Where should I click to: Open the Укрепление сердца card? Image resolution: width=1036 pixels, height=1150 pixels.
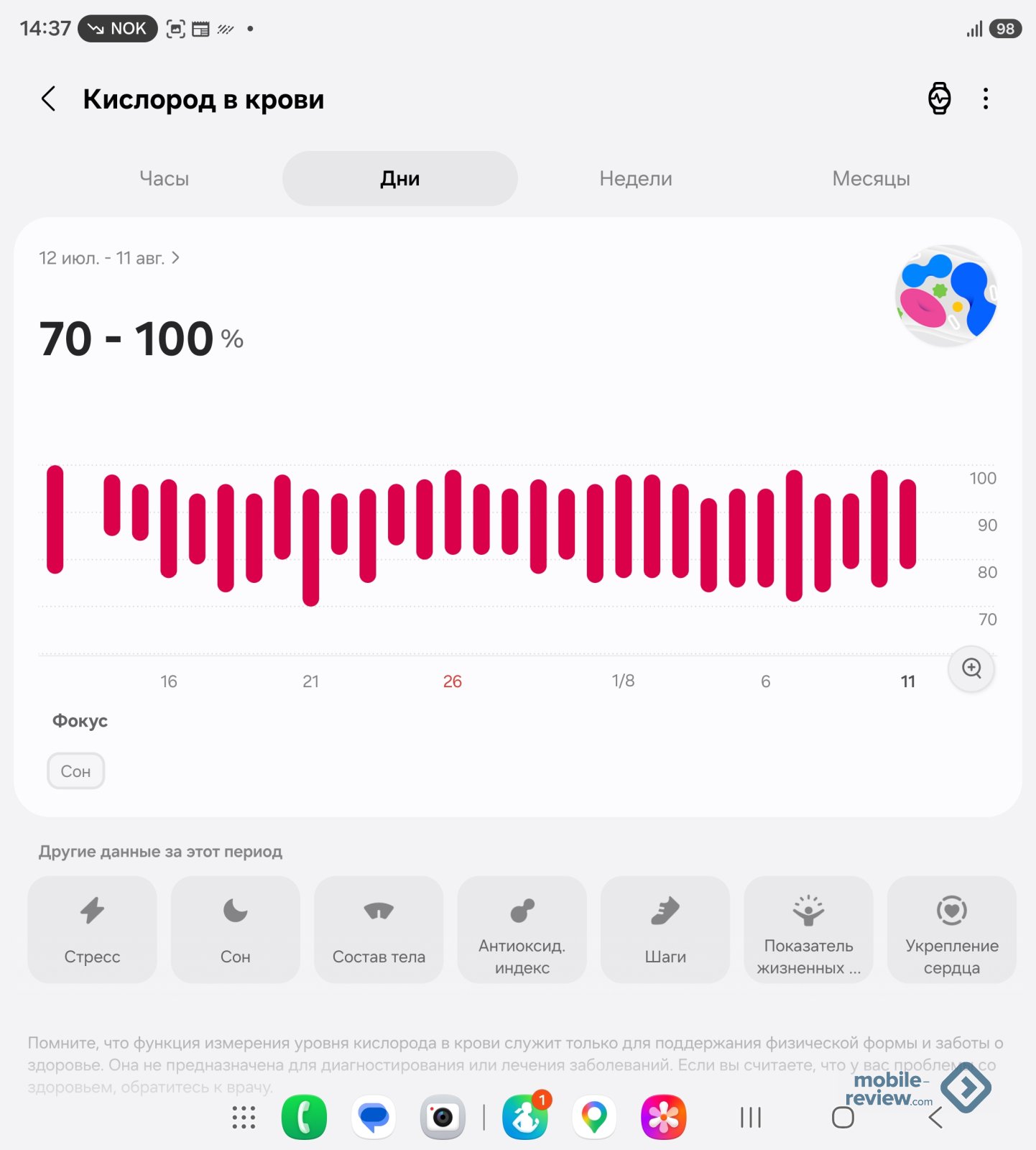[952, 929]
